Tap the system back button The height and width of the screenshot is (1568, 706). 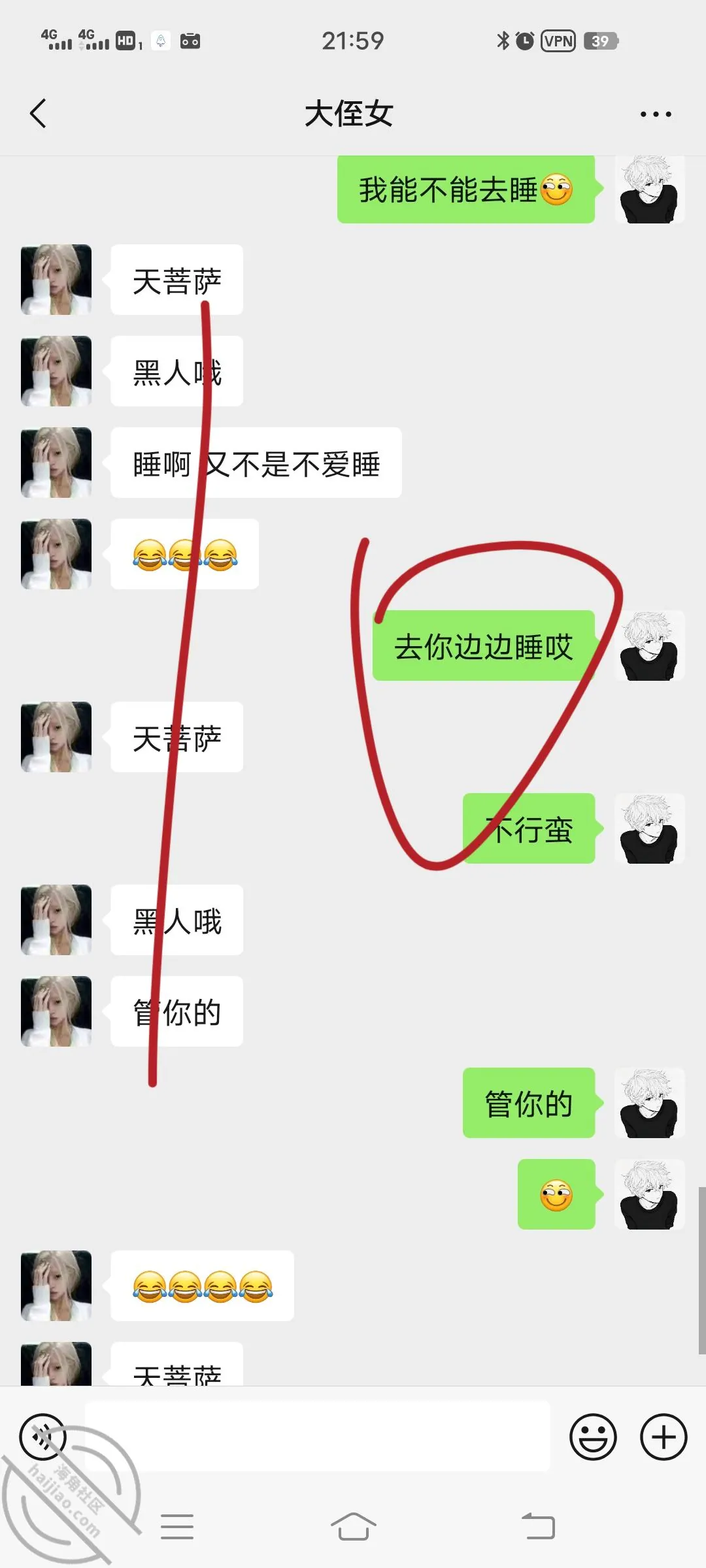click(538, 1527)
